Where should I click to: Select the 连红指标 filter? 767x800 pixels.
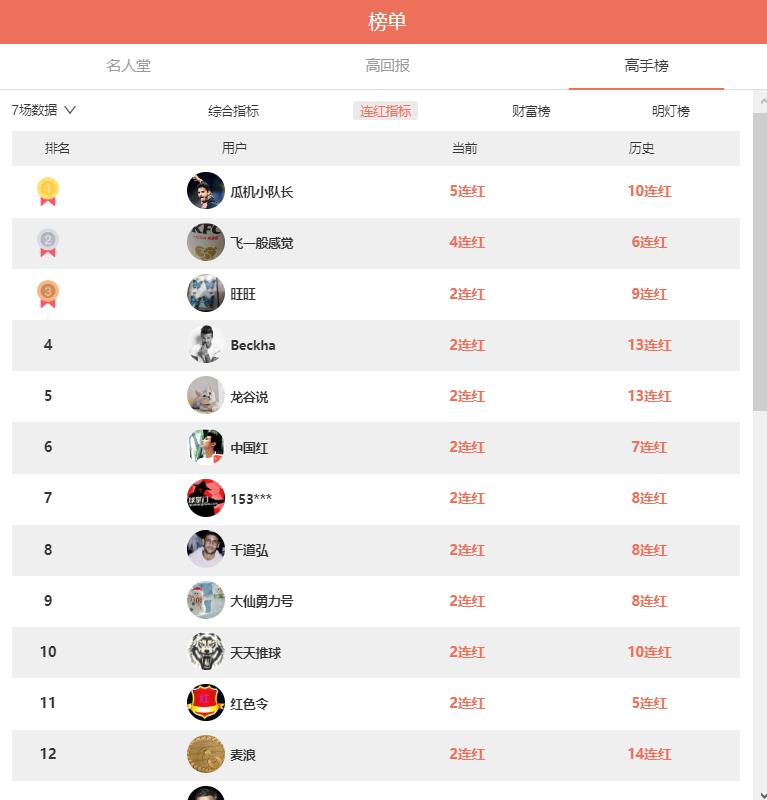[385, 111]
